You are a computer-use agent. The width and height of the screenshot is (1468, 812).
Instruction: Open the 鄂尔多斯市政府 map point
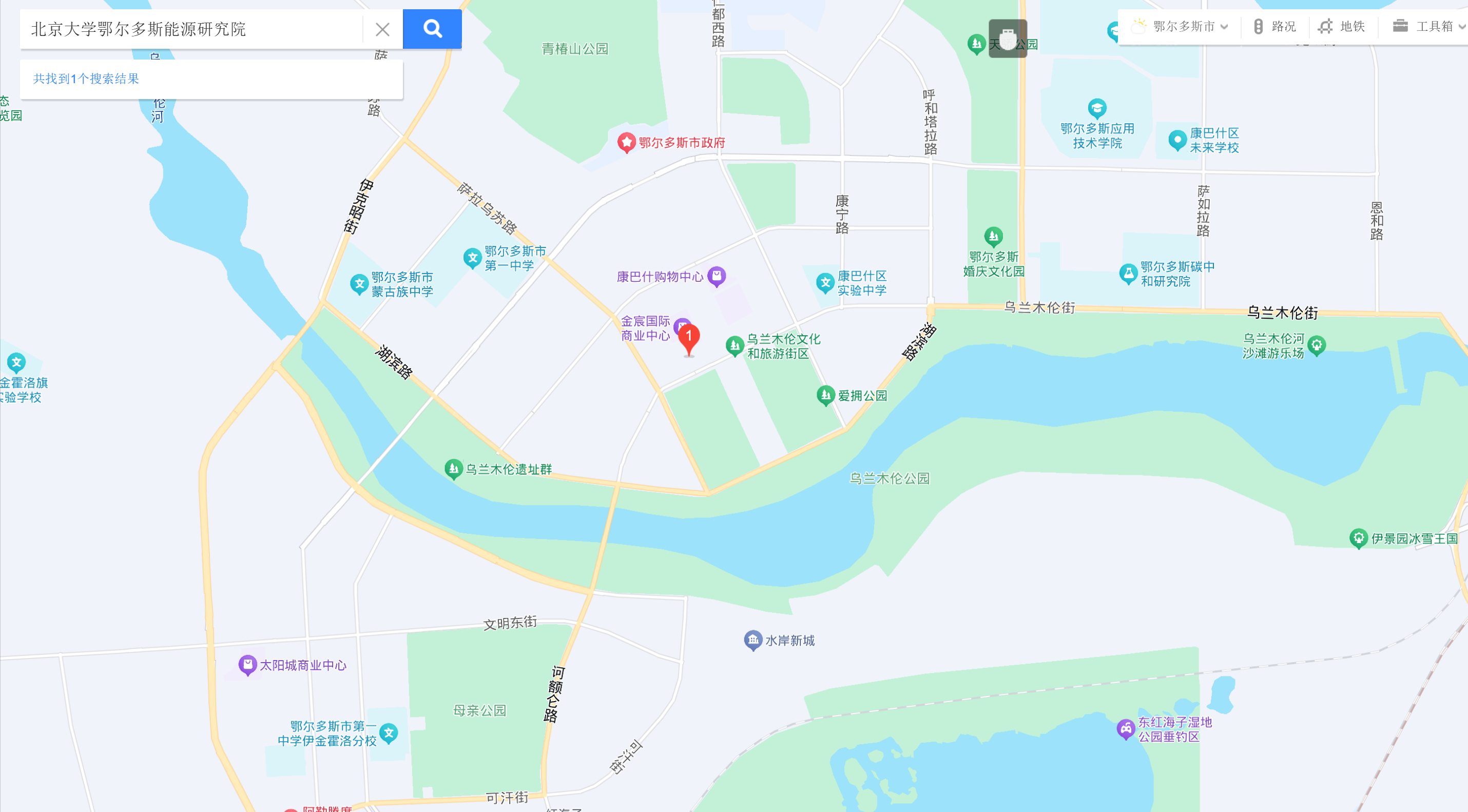coord(626,143)
